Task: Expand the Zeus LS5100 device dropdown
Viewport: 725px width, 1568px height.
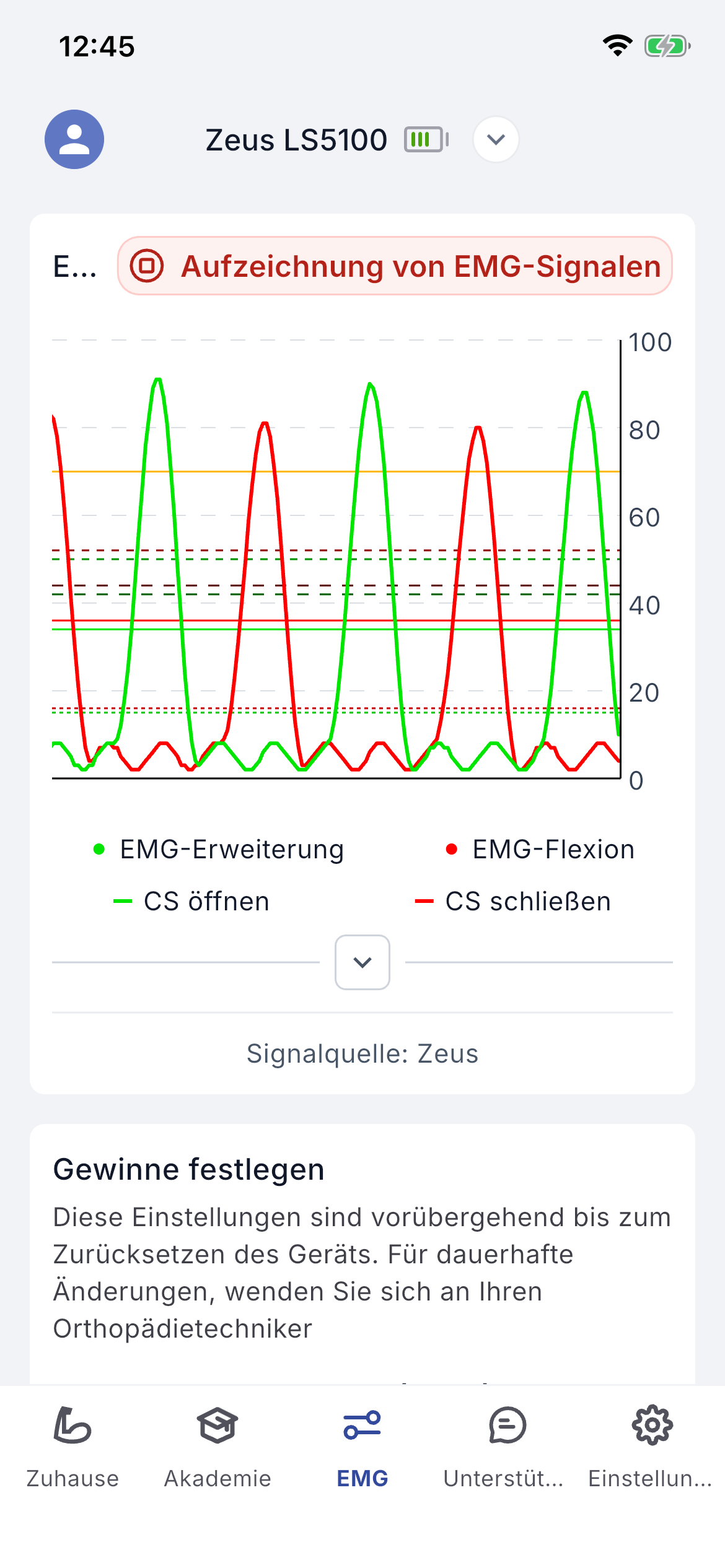Action: pyautogui.click(x=496, y=139)
